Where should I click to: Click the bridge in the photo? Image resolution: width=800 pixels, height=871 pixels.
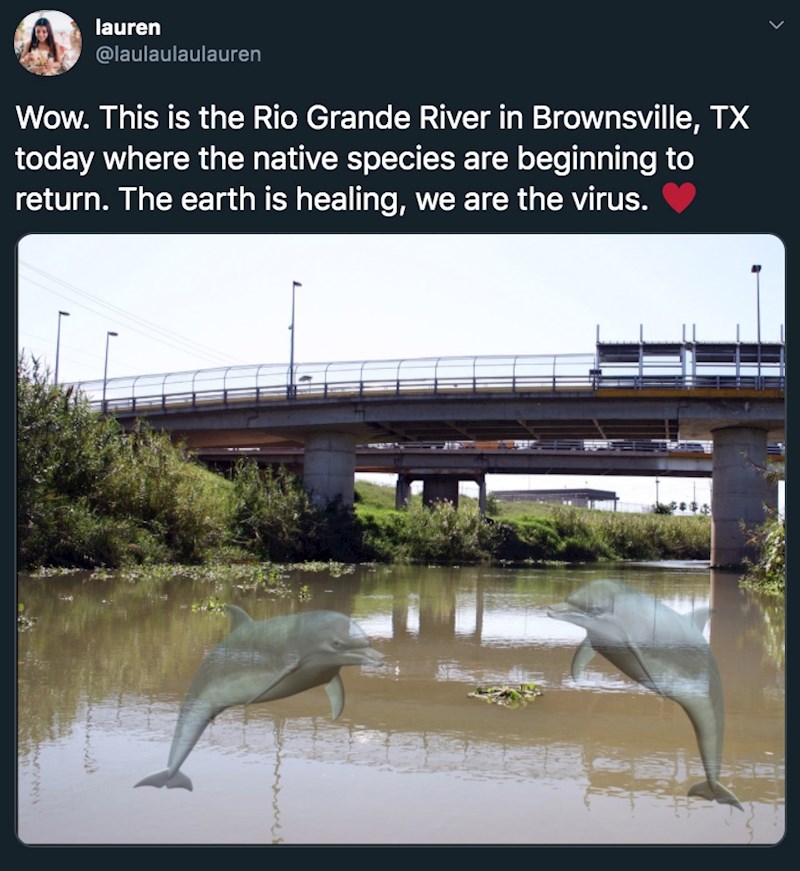pos(400,400)
